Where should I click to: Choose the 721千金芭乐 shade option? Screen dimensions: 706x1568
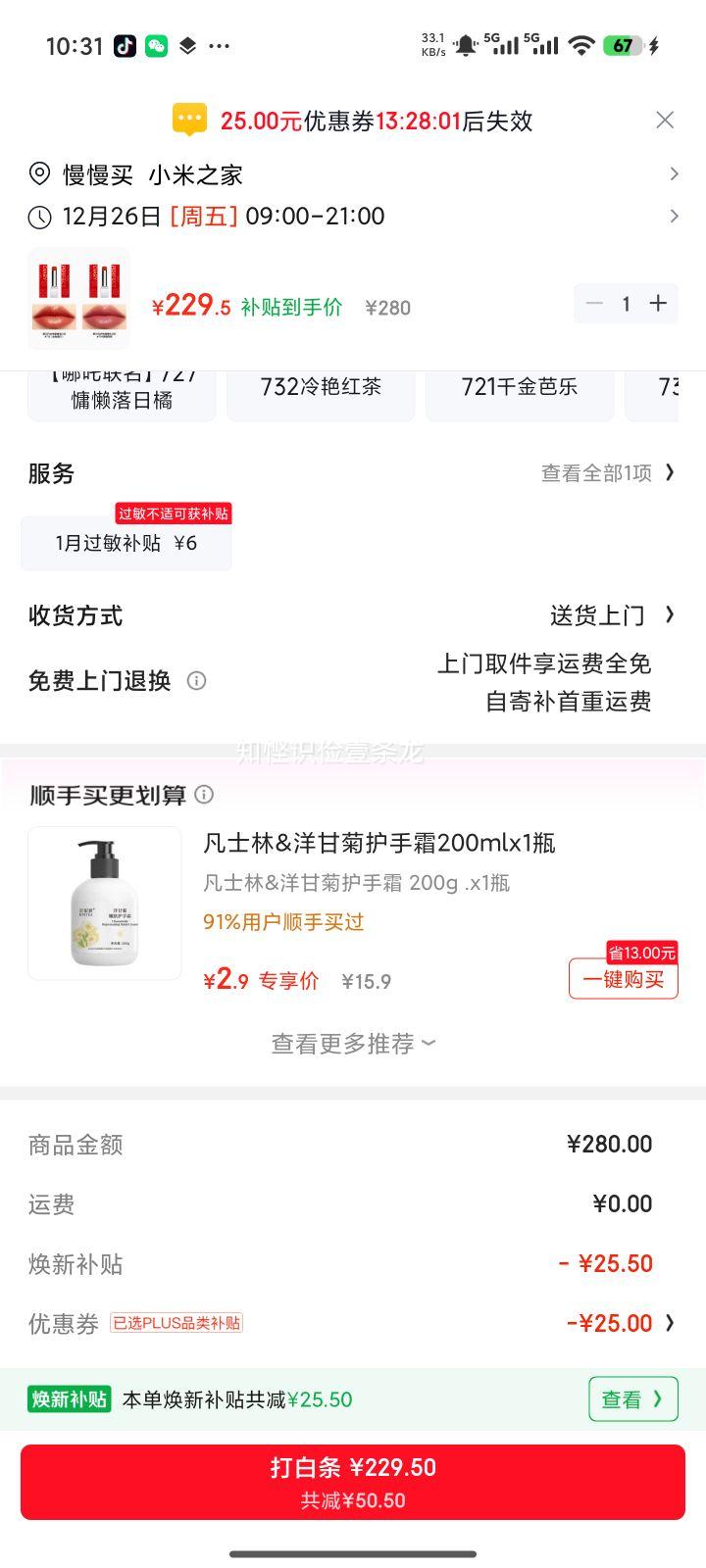520,386
